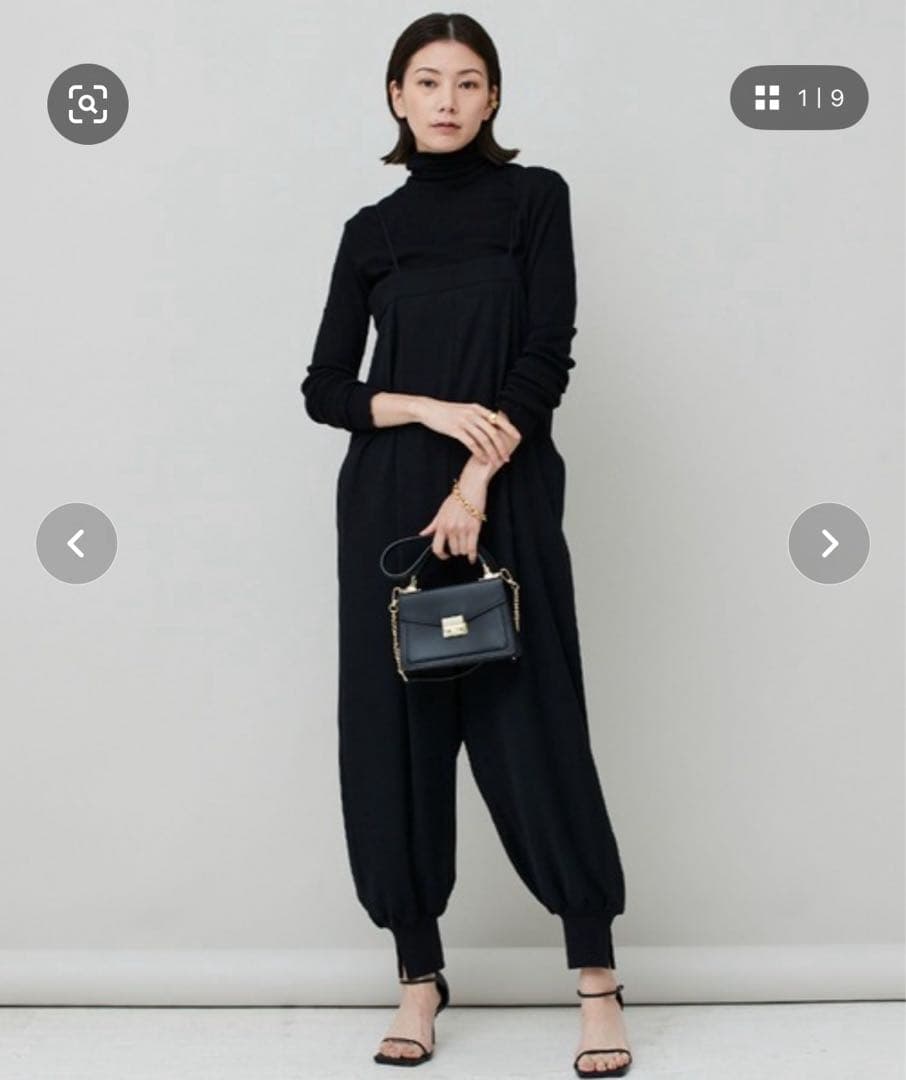Open the image gallery grid 1|9
This screenshot has width=906, height=1080.
click(799, 98)
